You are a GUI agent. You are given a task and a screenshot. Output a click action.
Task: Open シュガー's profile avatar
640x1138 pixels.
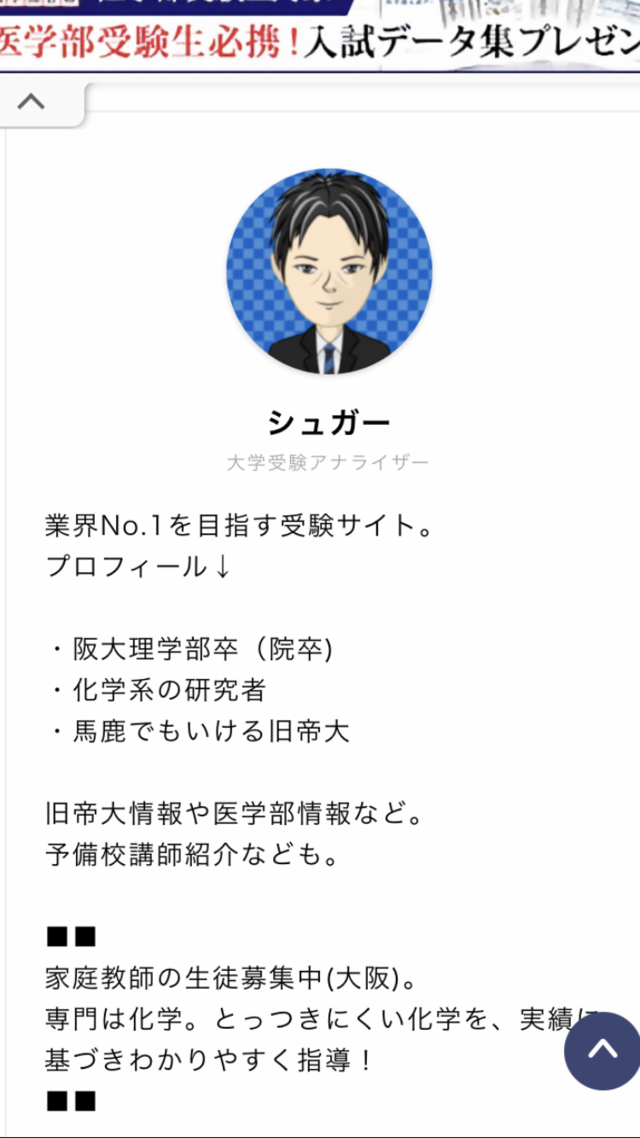click(329, 271)
